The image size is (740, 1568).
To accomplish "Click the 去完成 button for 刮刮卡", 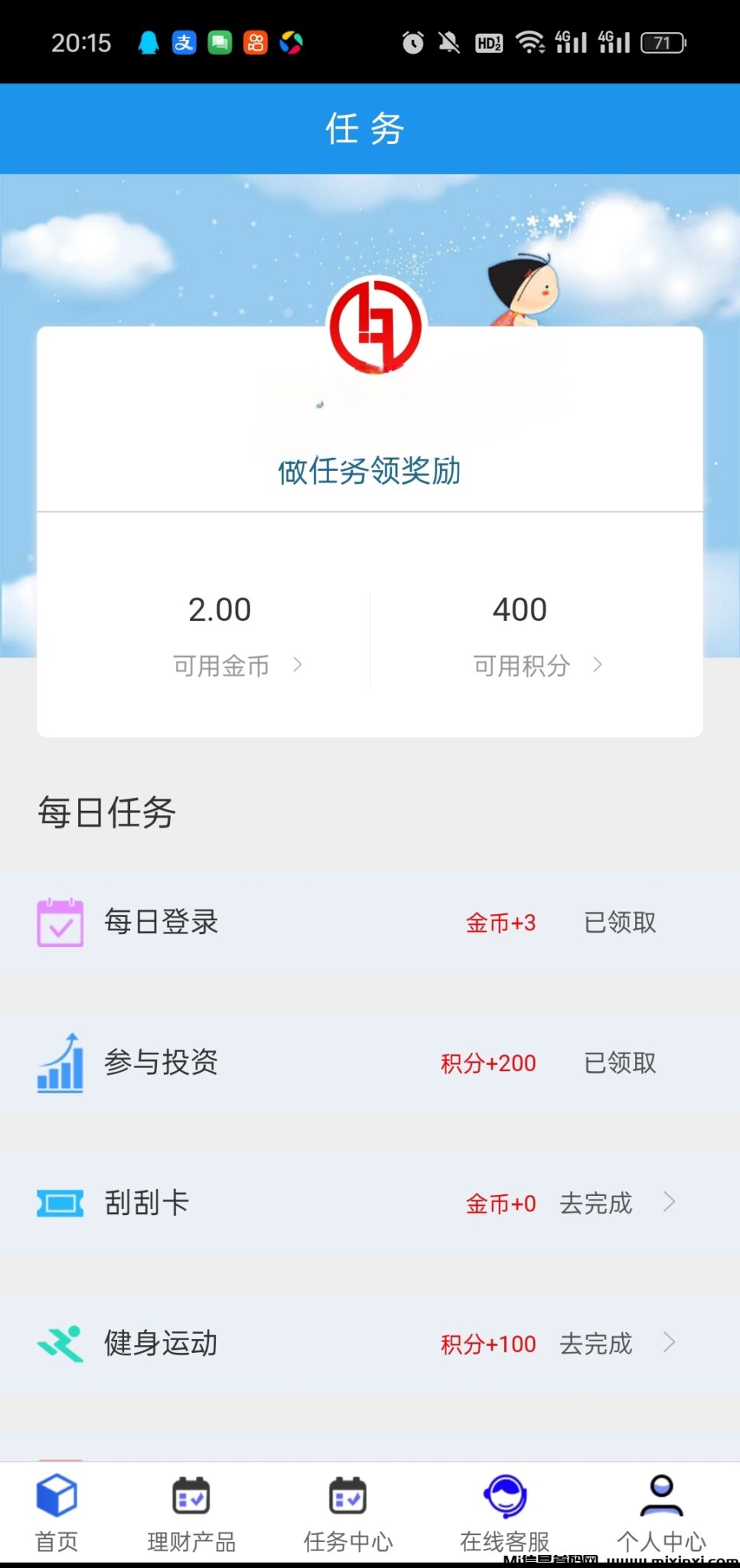I will 595,1204.
